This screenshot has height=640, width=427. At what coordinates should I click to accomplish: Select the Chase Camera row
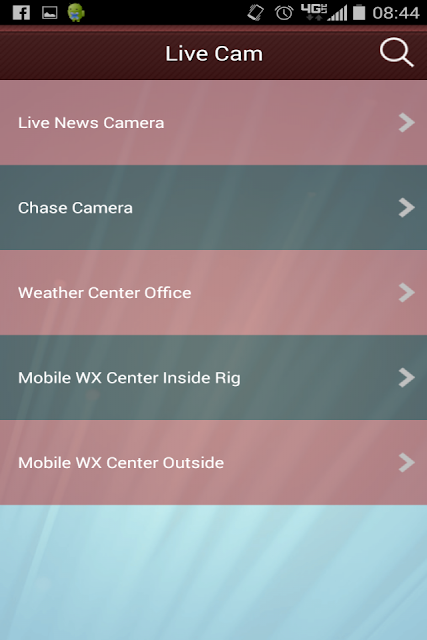[214, 207]
